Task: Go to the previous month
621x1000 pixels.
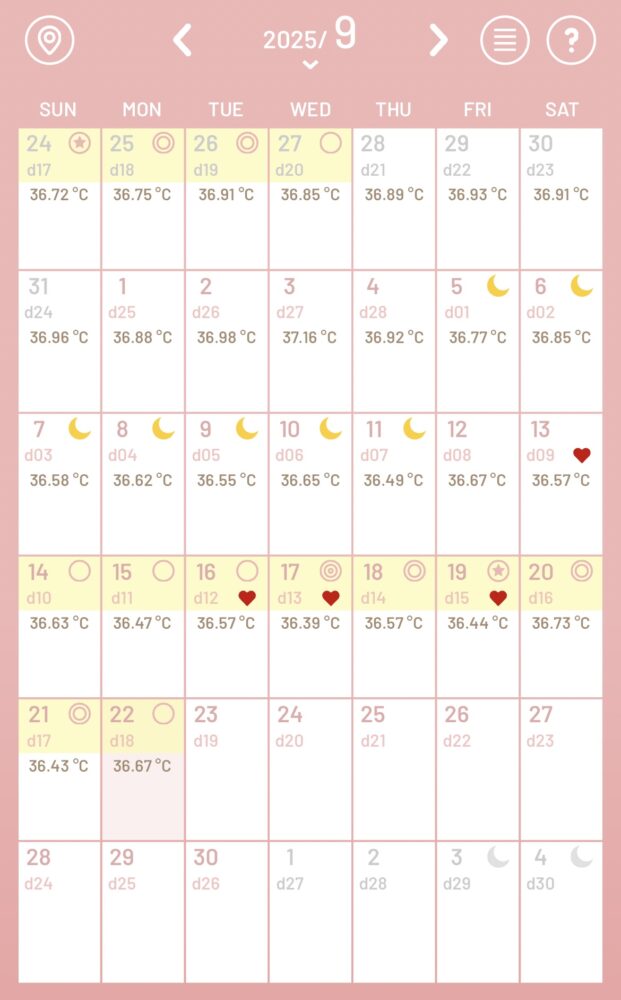Action: click(182, 41)
